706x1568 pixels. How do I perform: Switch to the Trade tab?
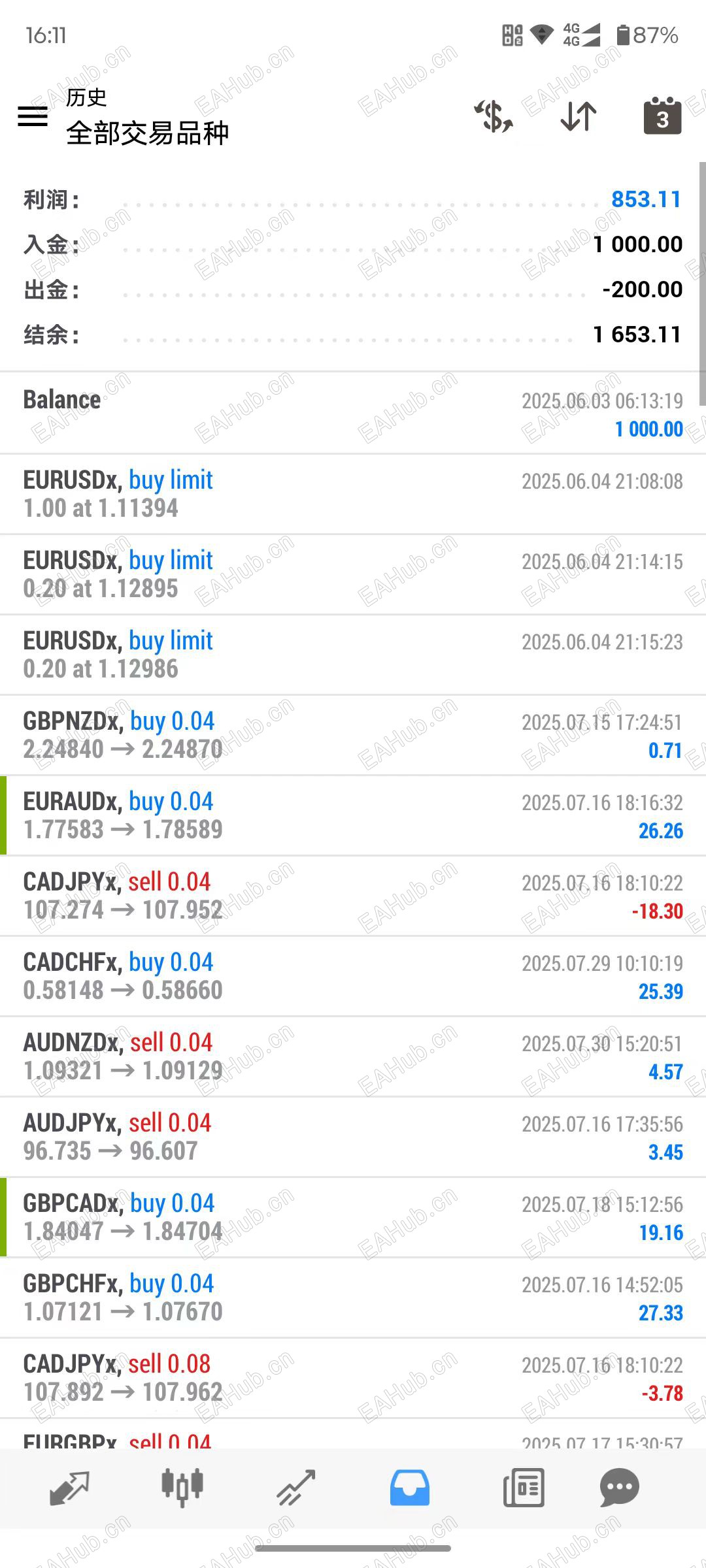tap(296, 1488)
